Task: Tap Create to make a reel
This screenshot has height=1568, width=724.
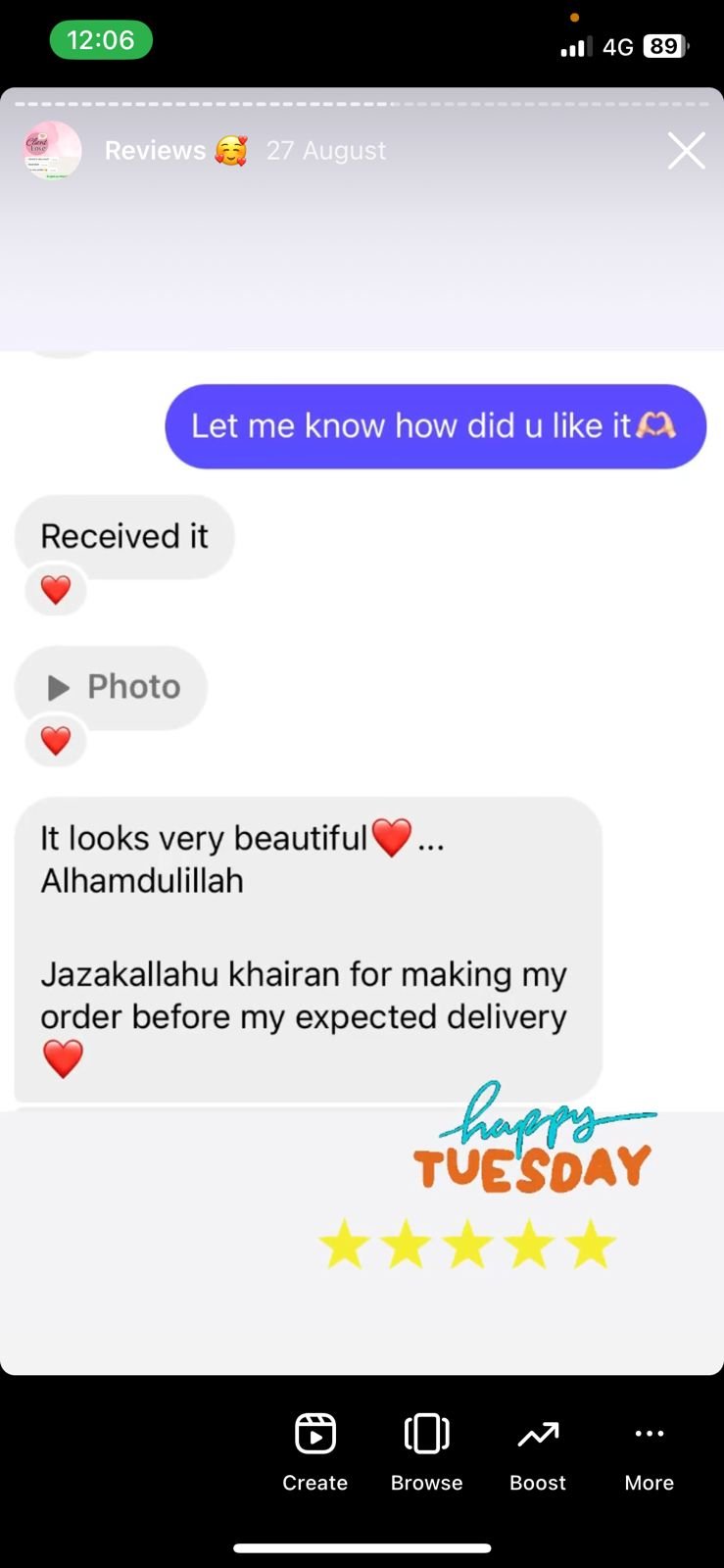Action: (x=315, y=1450)
